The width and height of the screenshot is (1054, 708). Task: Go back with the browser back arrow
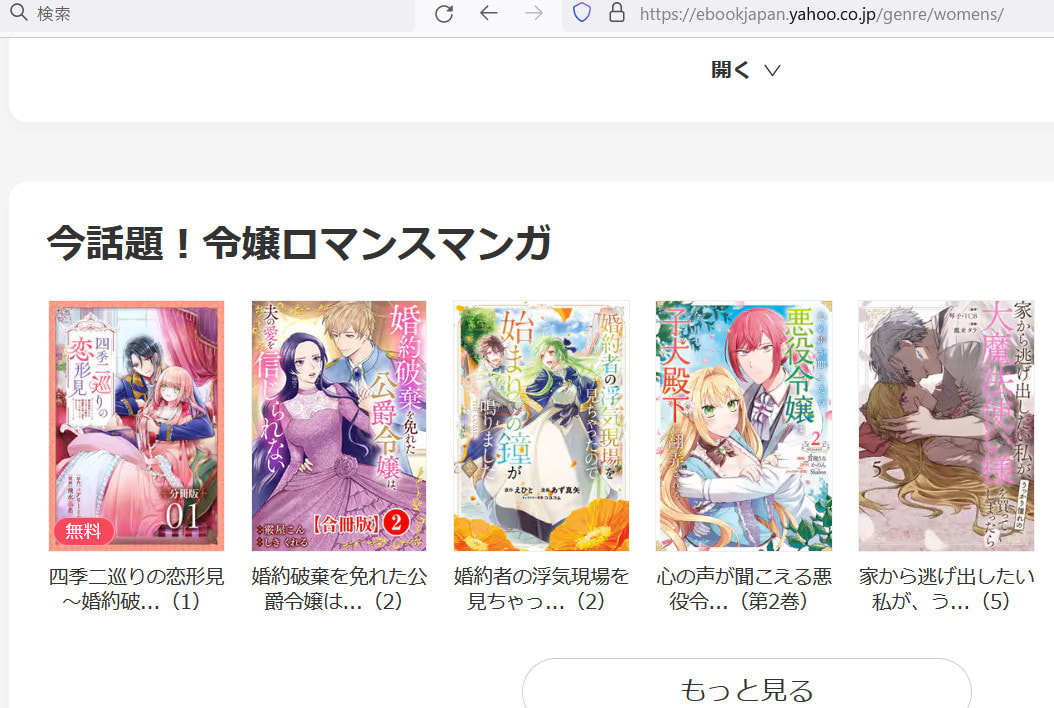pos(488,14)
